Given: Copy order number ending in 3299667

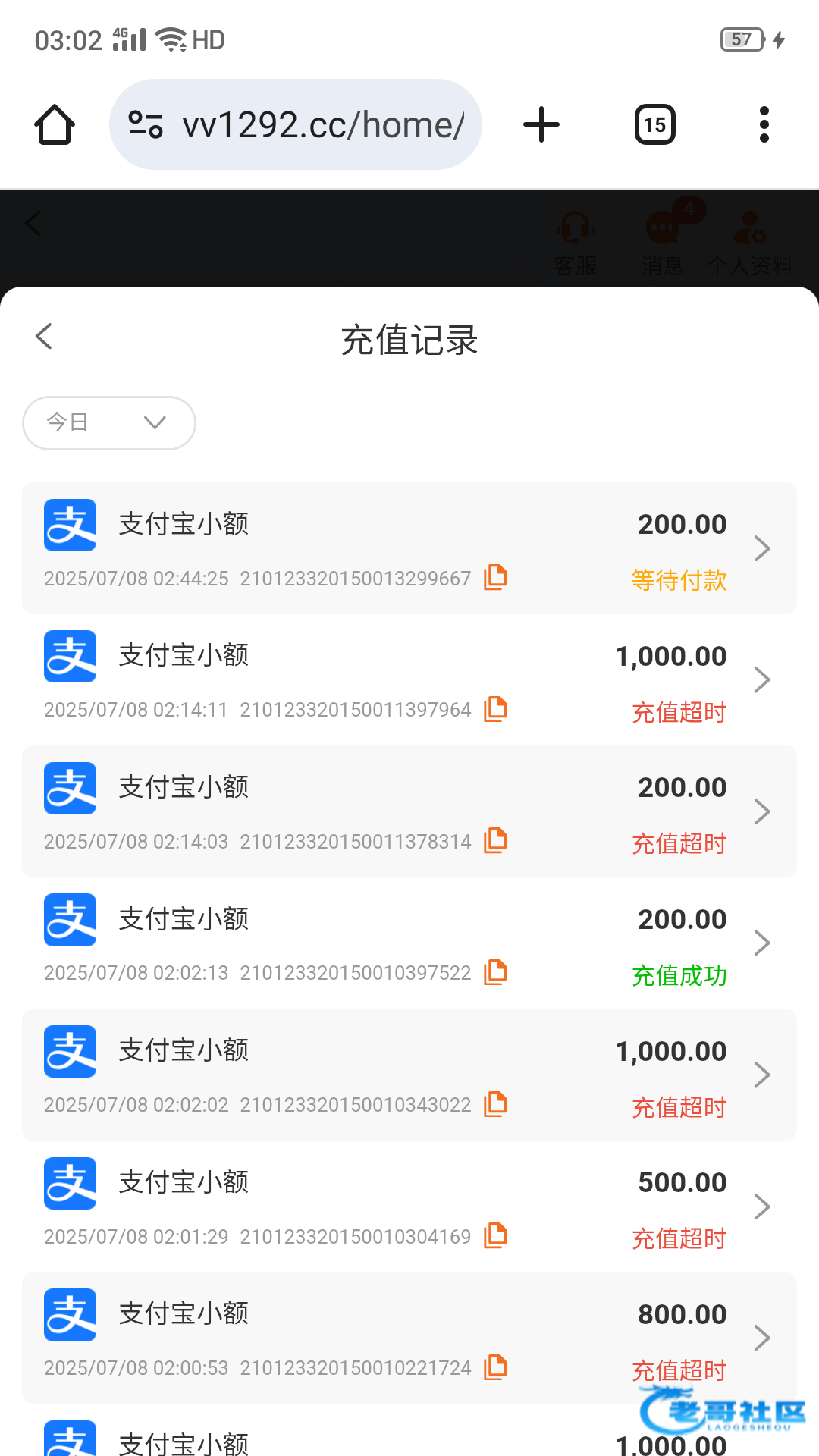Looking at the screenshot, I should [x=495, y=577].
